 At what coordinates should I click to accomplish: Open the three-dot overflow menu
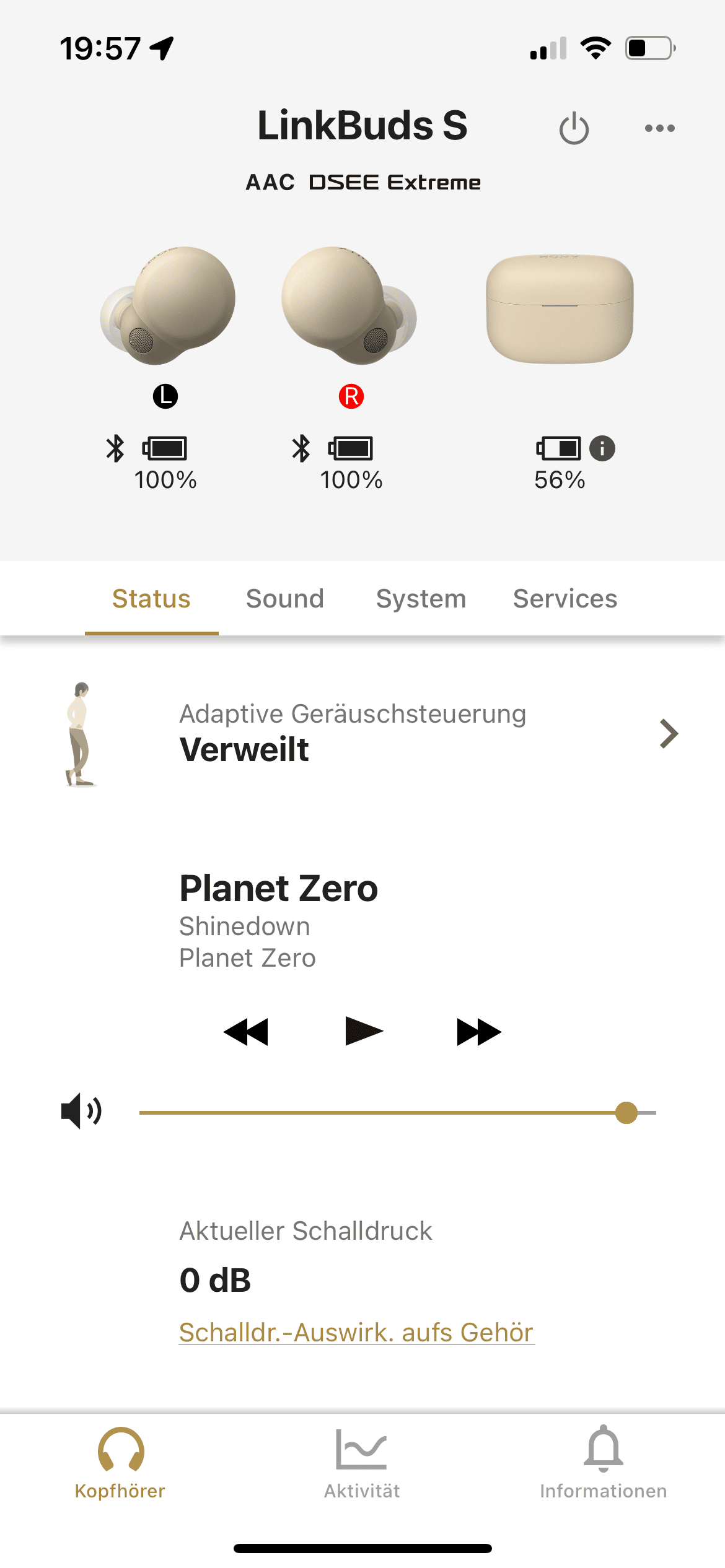click(659, 128)
